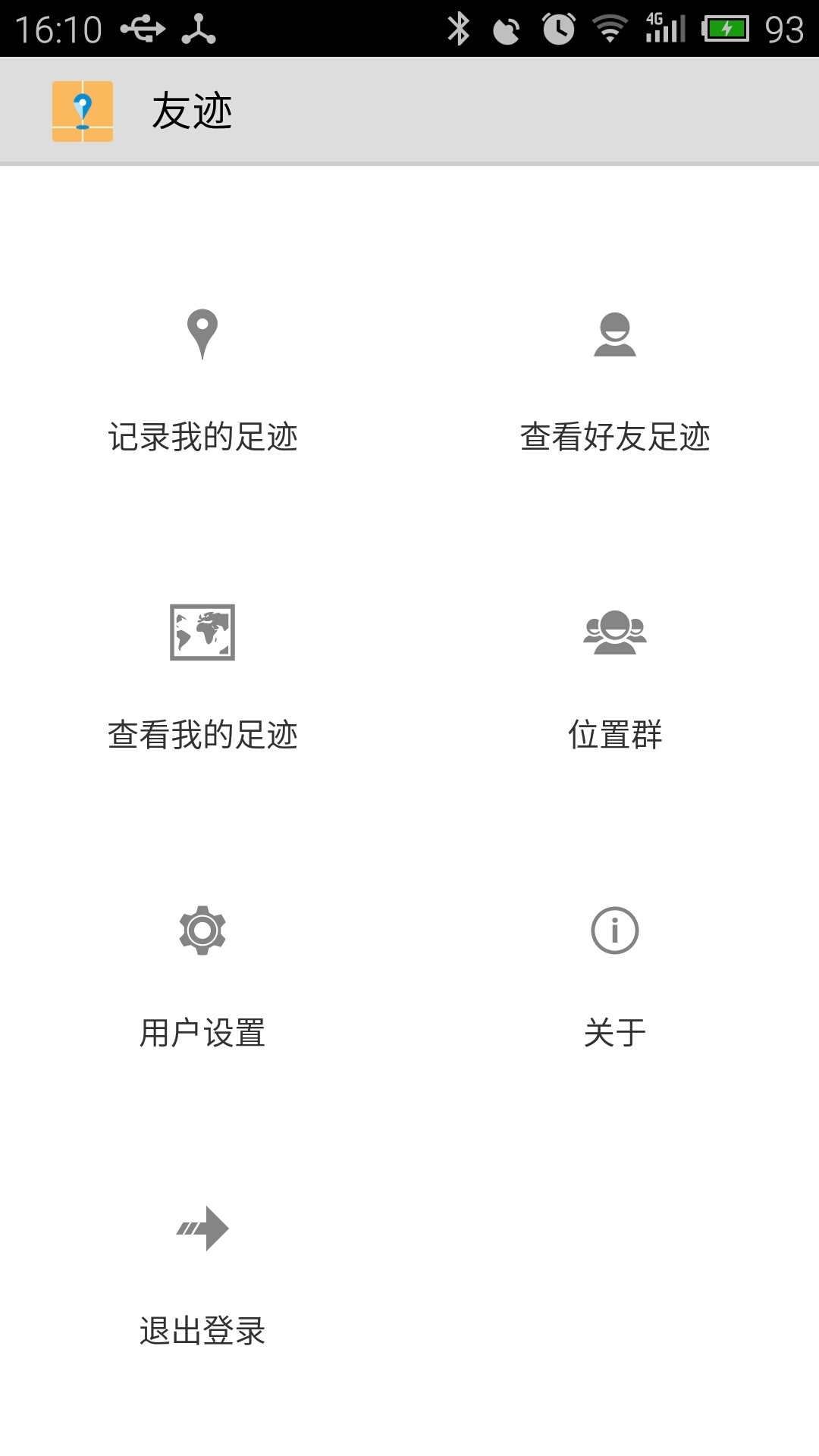Select 查看好友足迹 to view friends' footprints
Viewport: 819px width, 1456px height.
coord(614,379)
